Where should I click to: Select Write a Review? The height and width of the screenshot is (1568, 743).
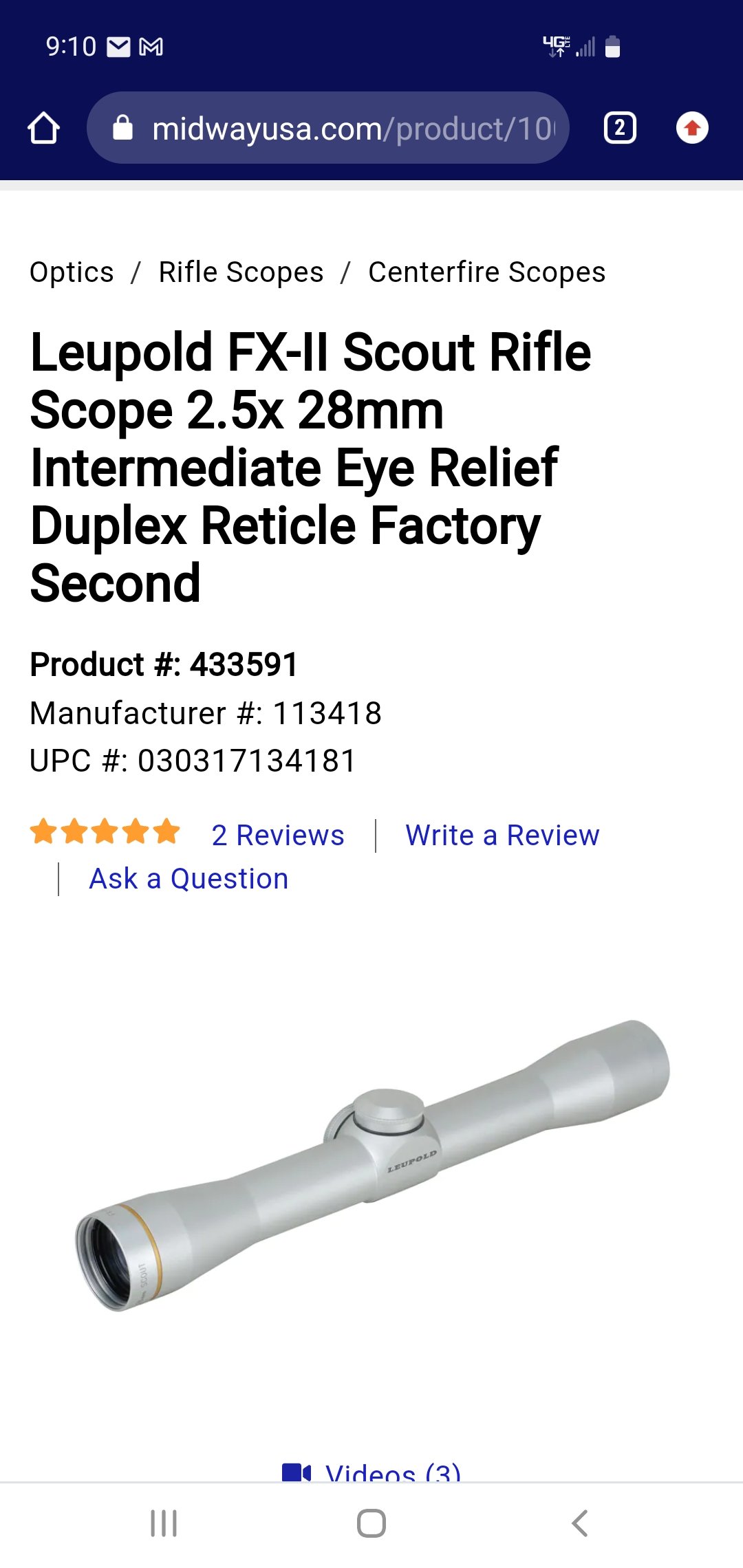502,836
